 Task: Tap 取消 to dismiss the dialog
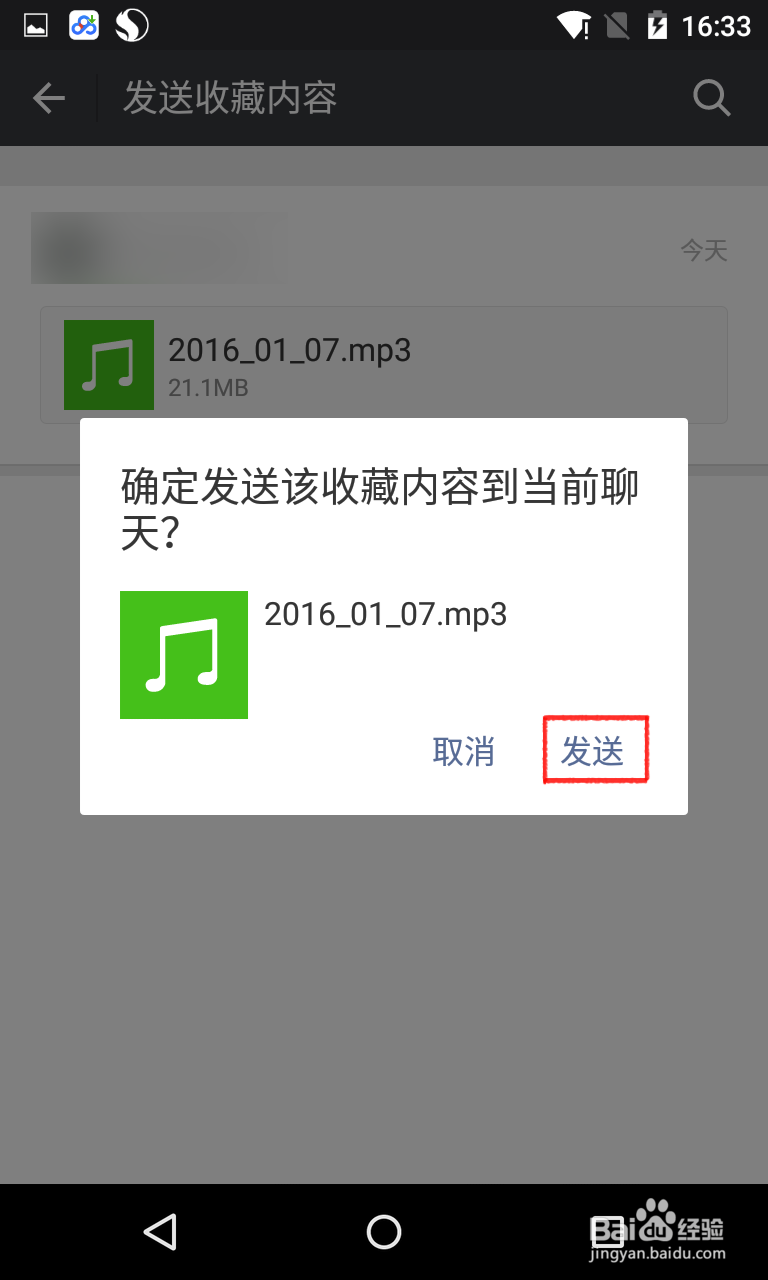click(x=464, y=752)
